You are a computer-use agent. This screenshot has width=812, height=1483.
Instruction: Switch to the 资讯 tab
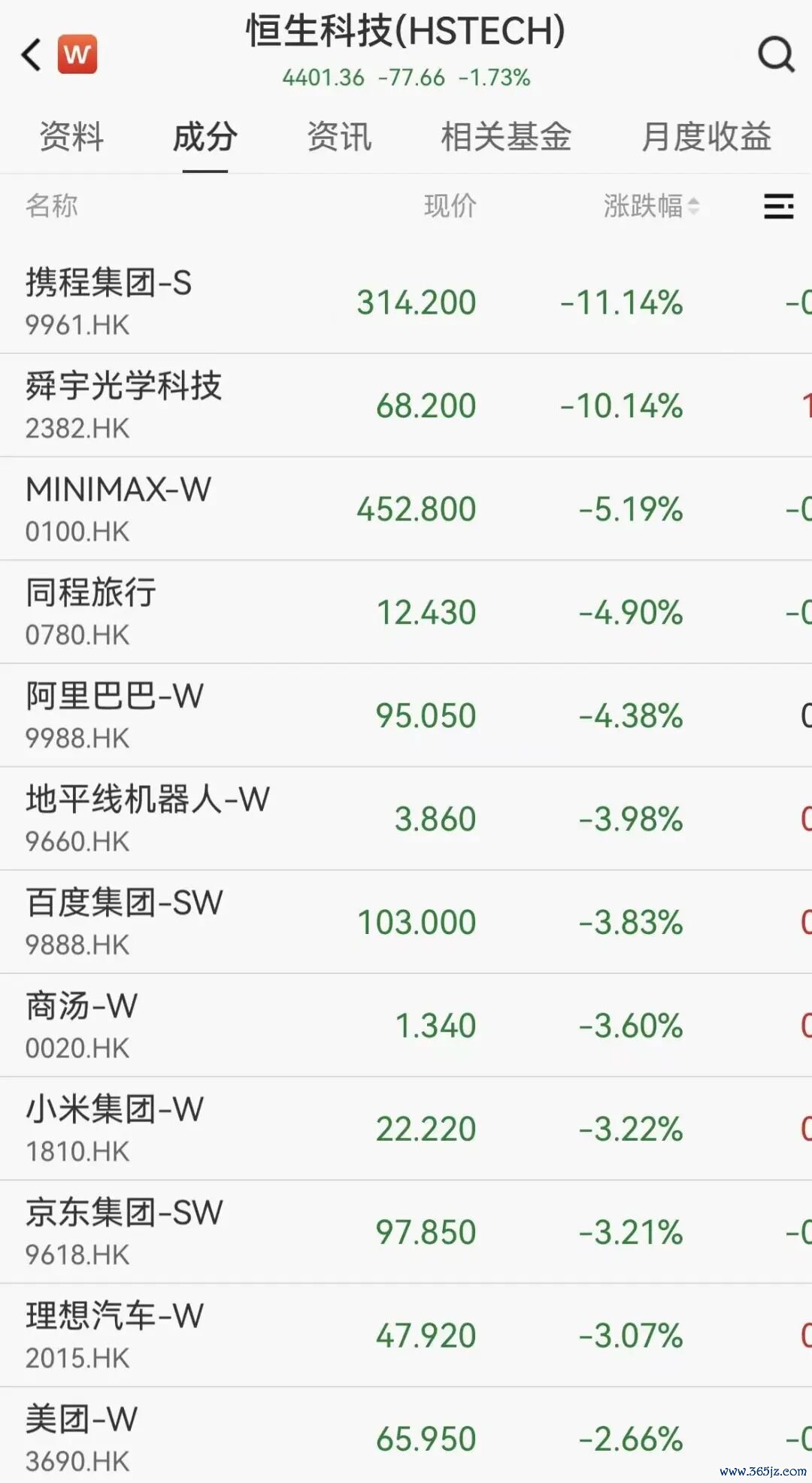(x=339, y=137)
